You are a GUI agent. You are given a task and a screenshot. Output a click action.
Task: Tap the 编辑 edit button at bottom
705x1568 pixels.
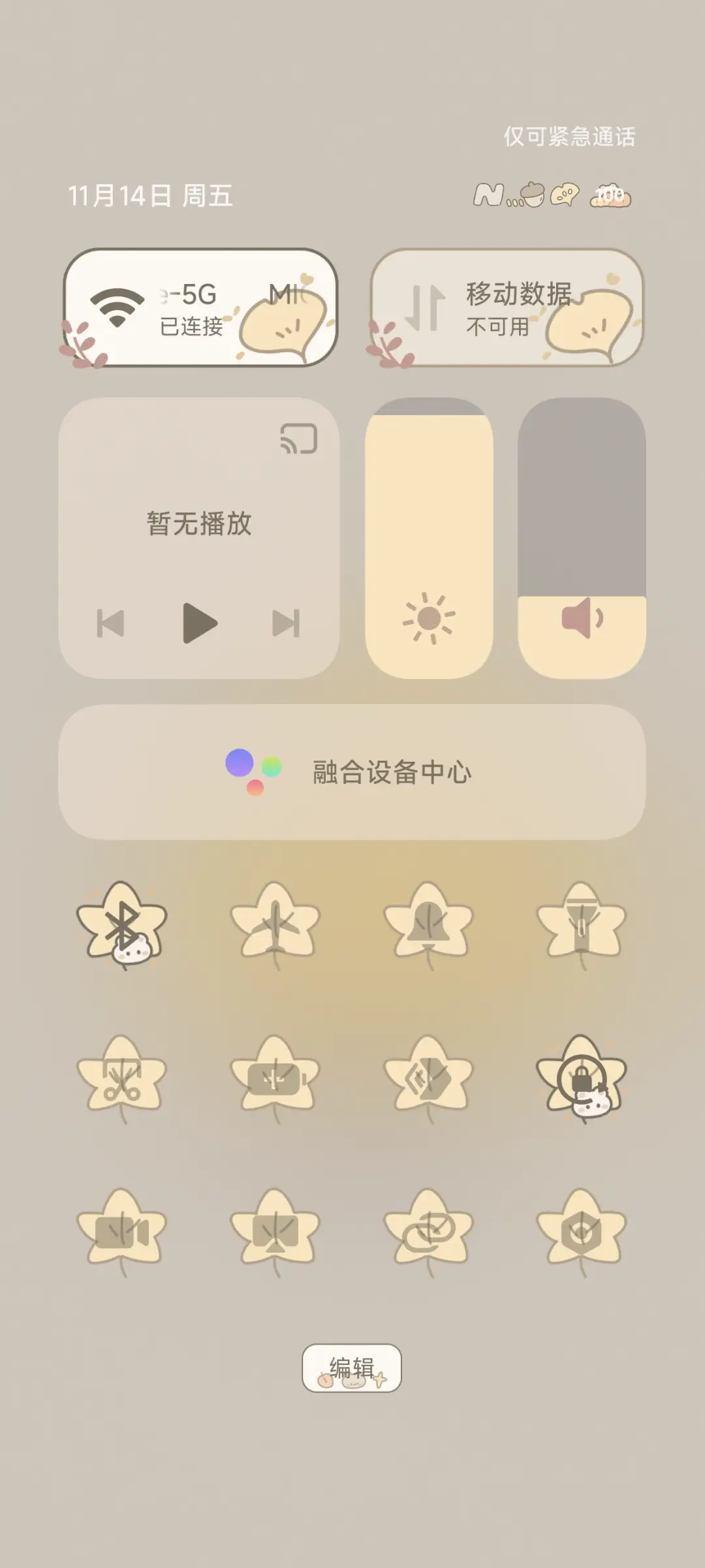pos(352,1370)
